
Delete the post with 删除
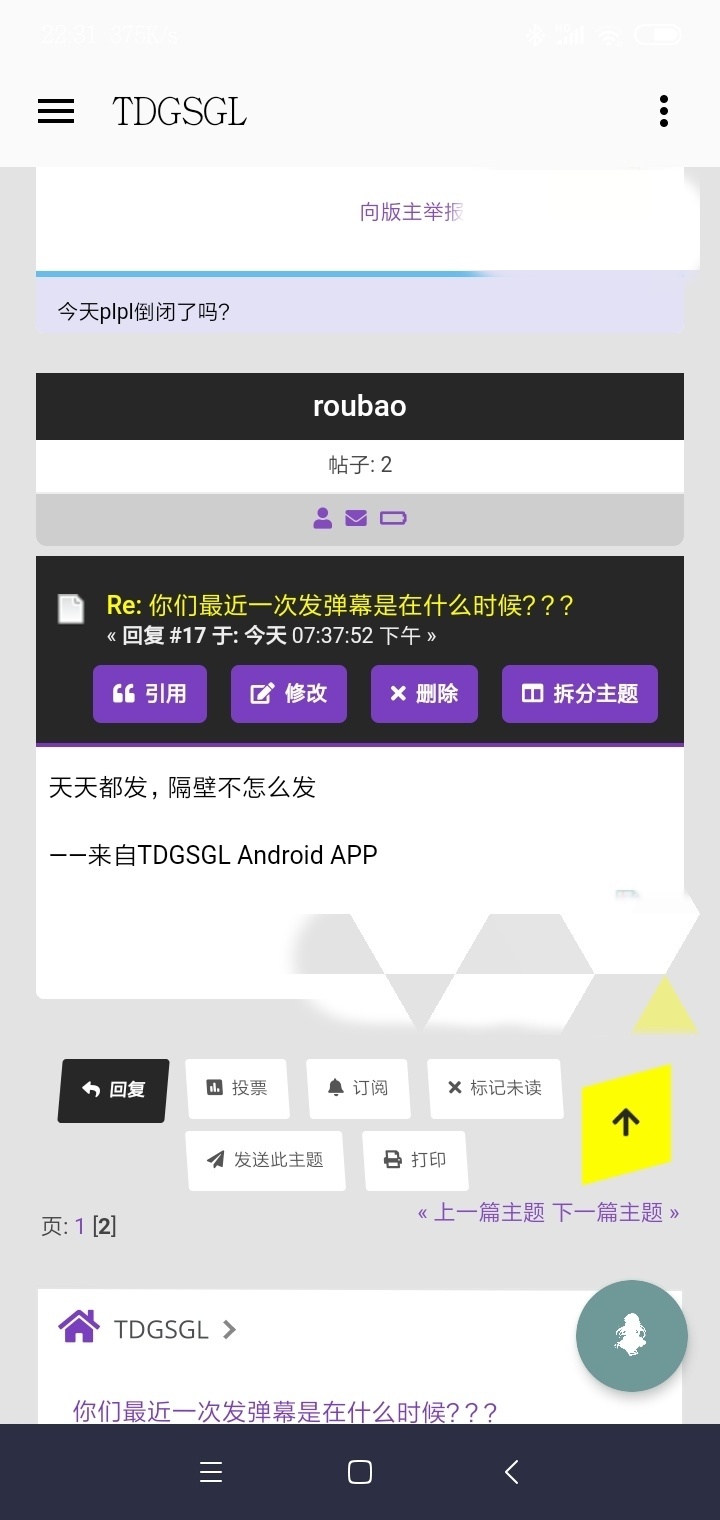pos(424,694)
